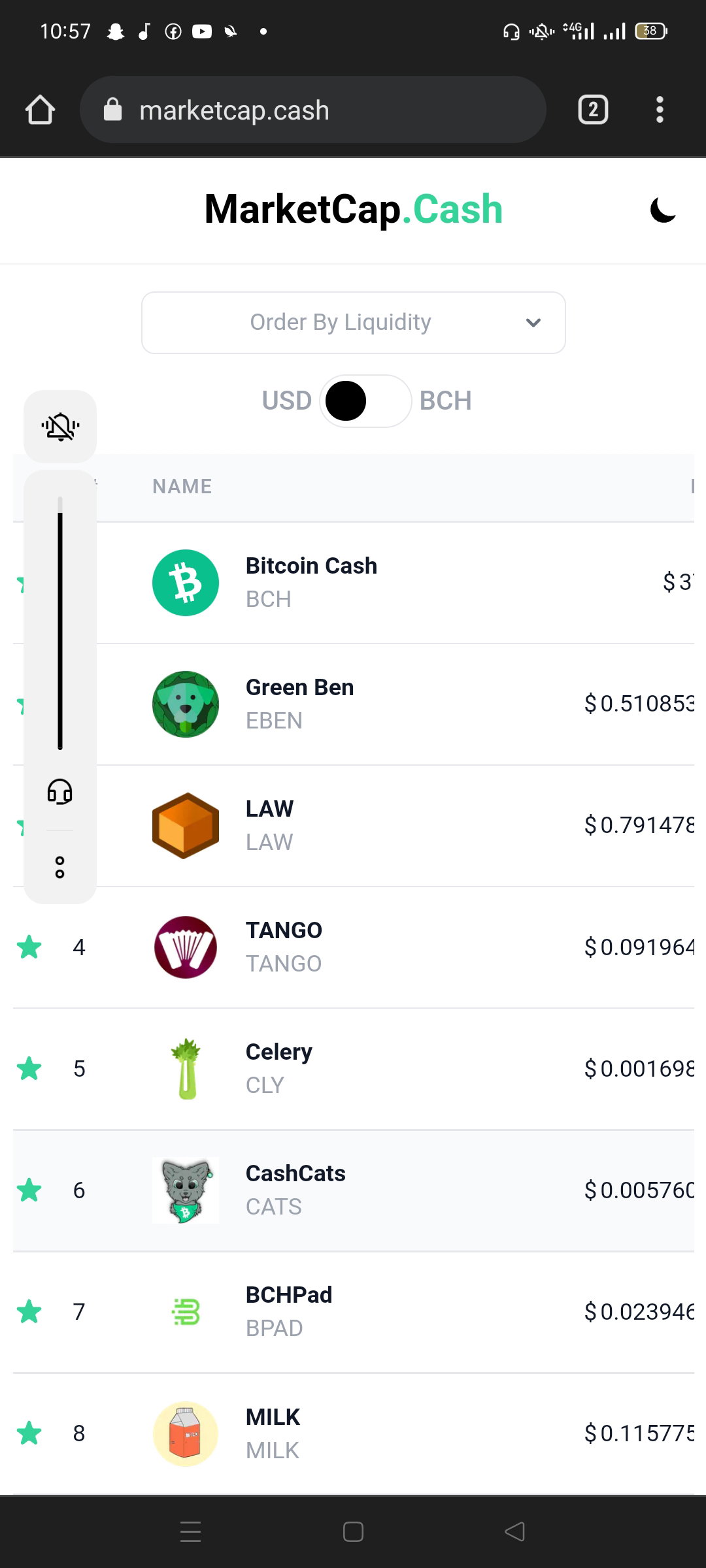Tap the favorite star next to TANGO

point(29,947)
